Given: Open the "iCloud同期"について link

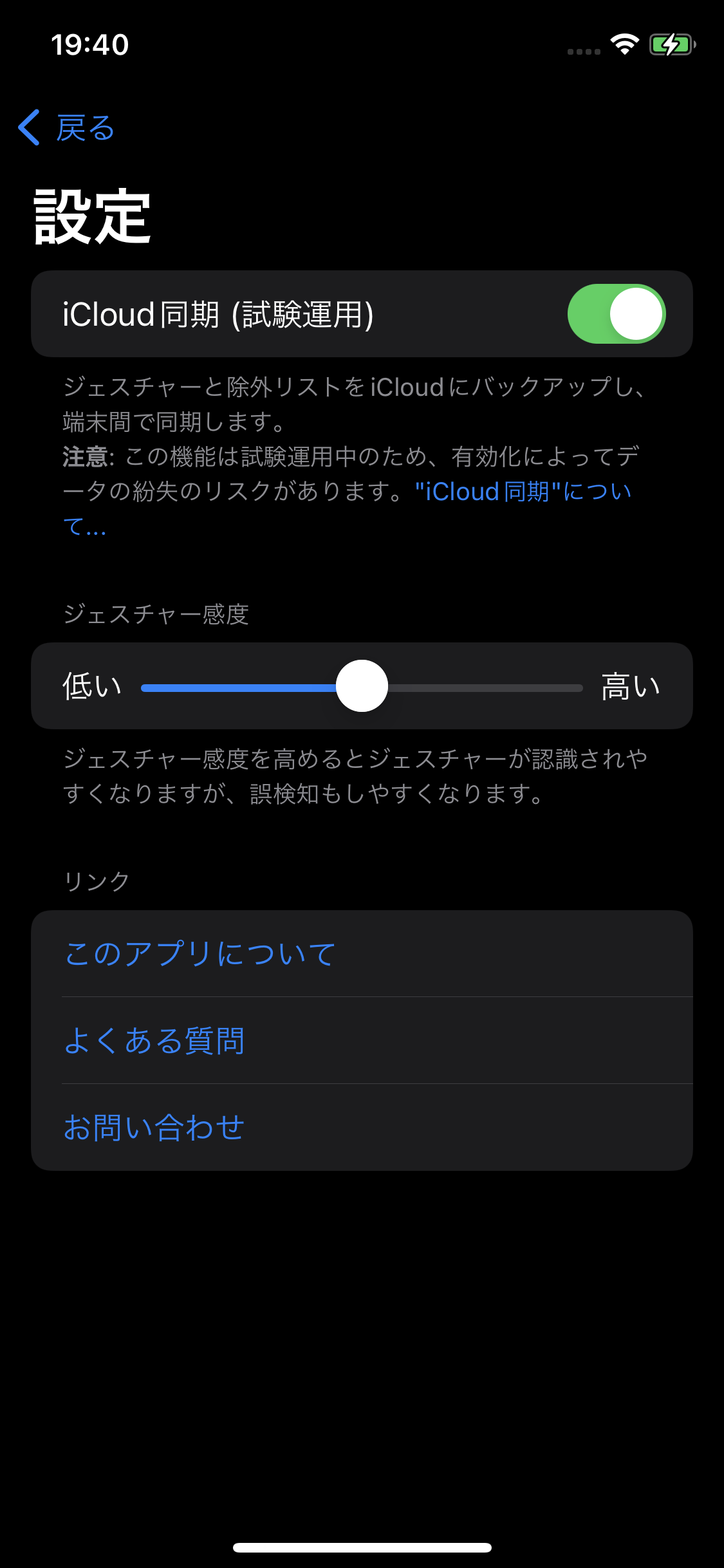Looking at the screenshot, I should click(x=523, y=492).
